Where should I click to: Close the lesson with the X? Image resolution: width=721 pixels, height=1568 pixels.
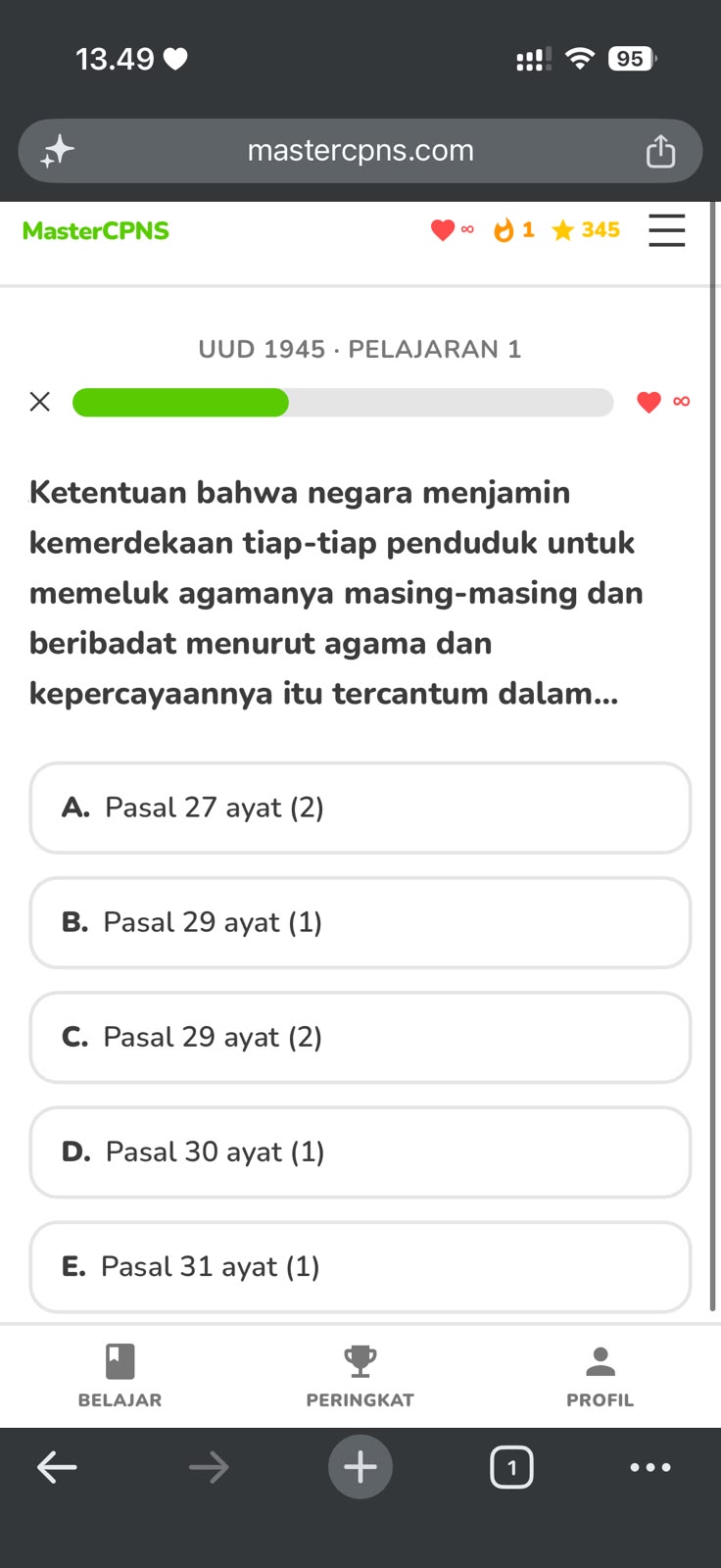[x=40, y=402]
